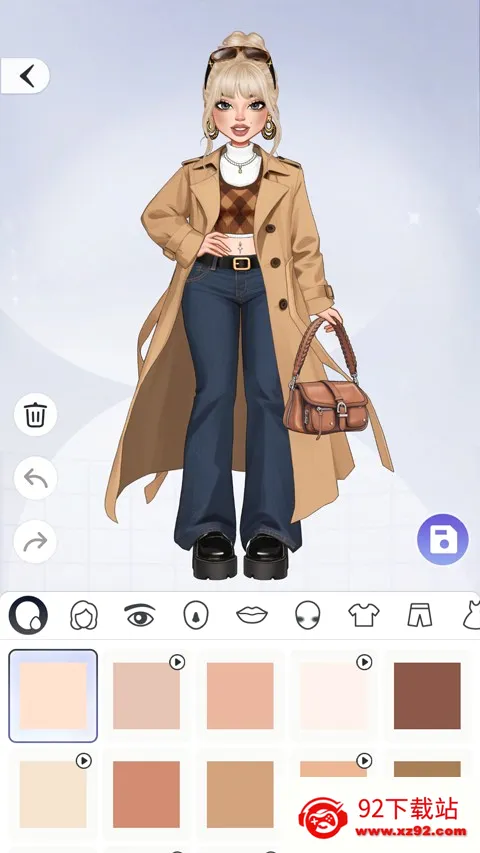Select the golden tan skin swatch
This screenshot has width=480, height=853.
click(x=240, y=794)
